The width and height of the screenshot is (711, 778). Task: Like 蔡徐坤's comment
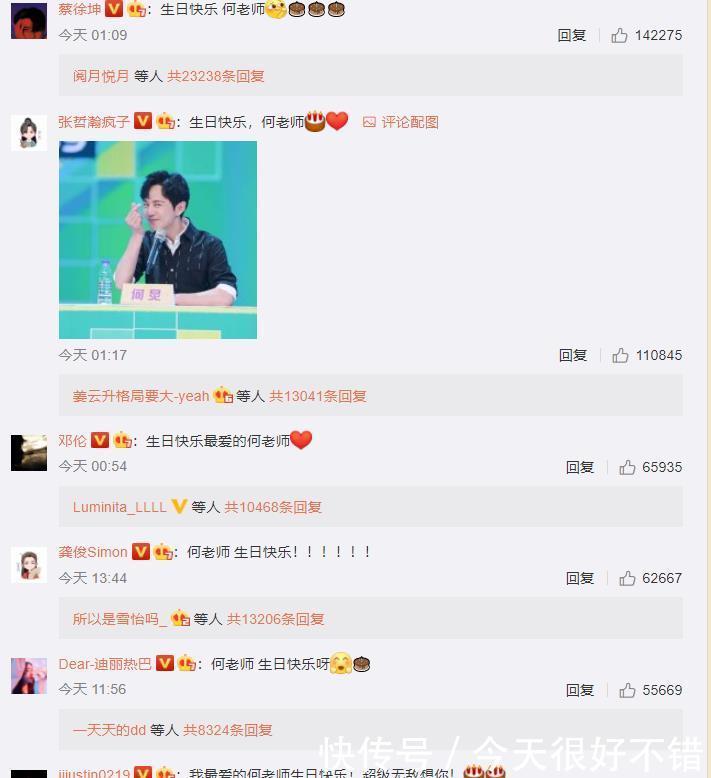pos(620,35)
